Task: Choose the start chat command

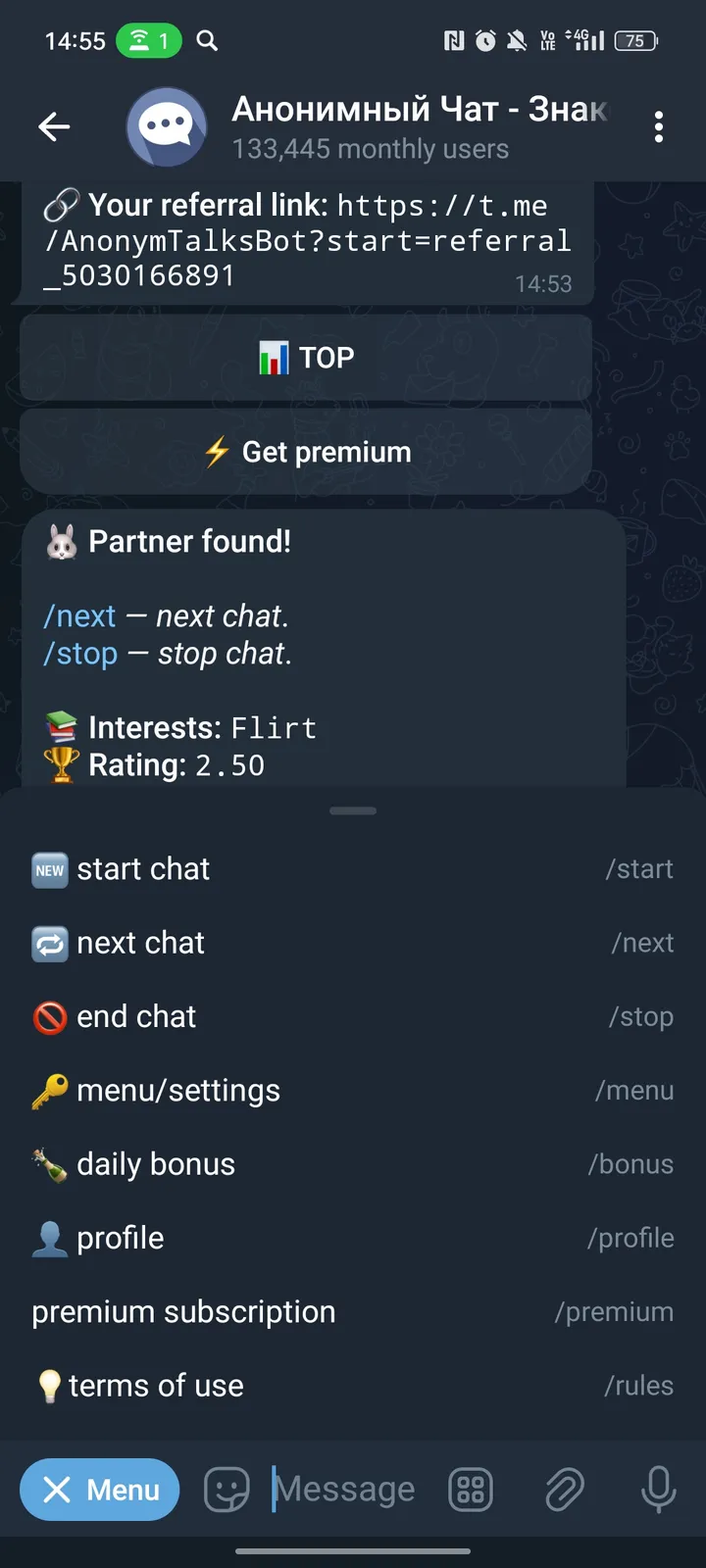Action: coord(142,869)
